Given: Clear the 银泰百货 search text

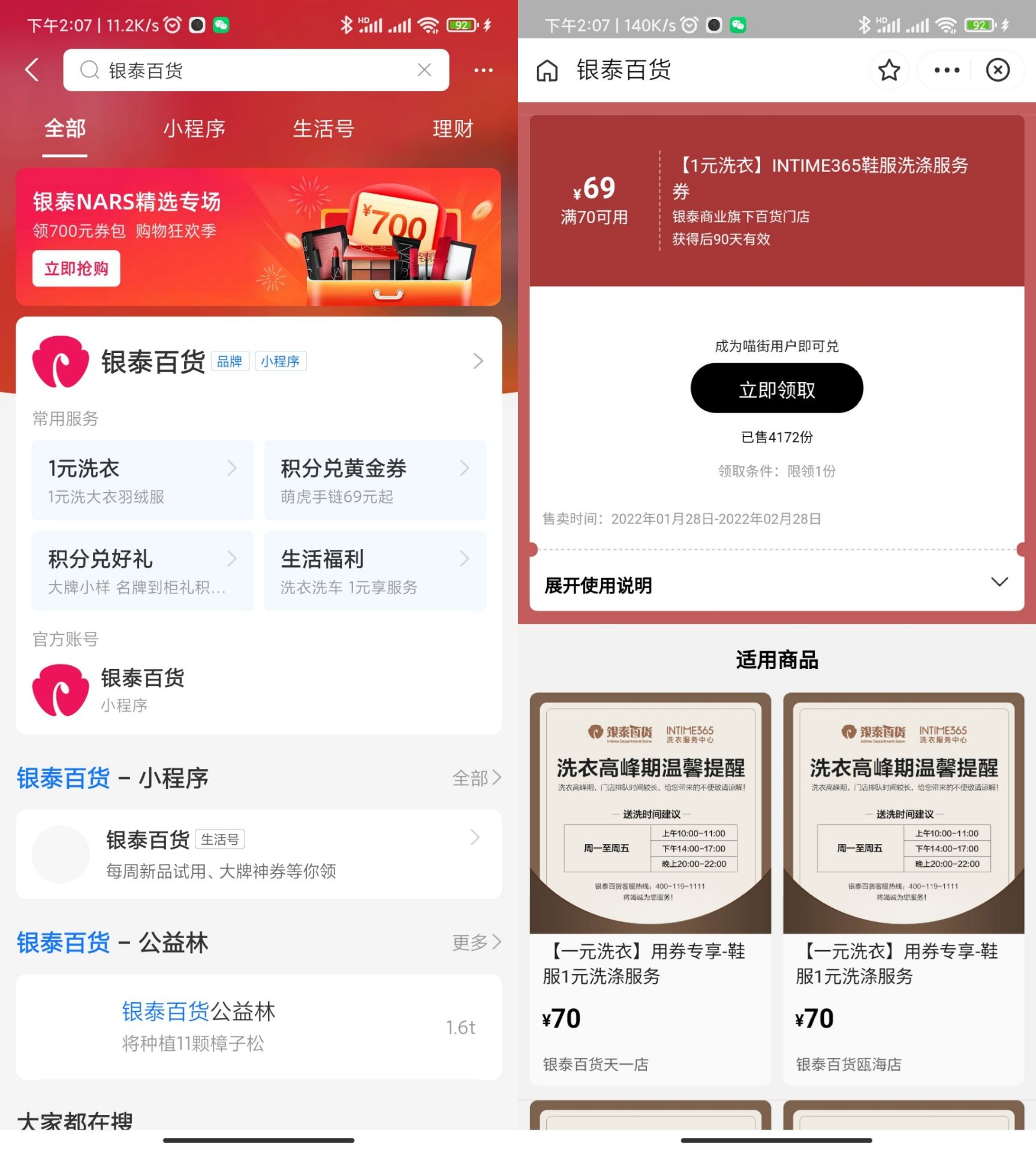Looking at the screenshot, I should click(424, 70).
